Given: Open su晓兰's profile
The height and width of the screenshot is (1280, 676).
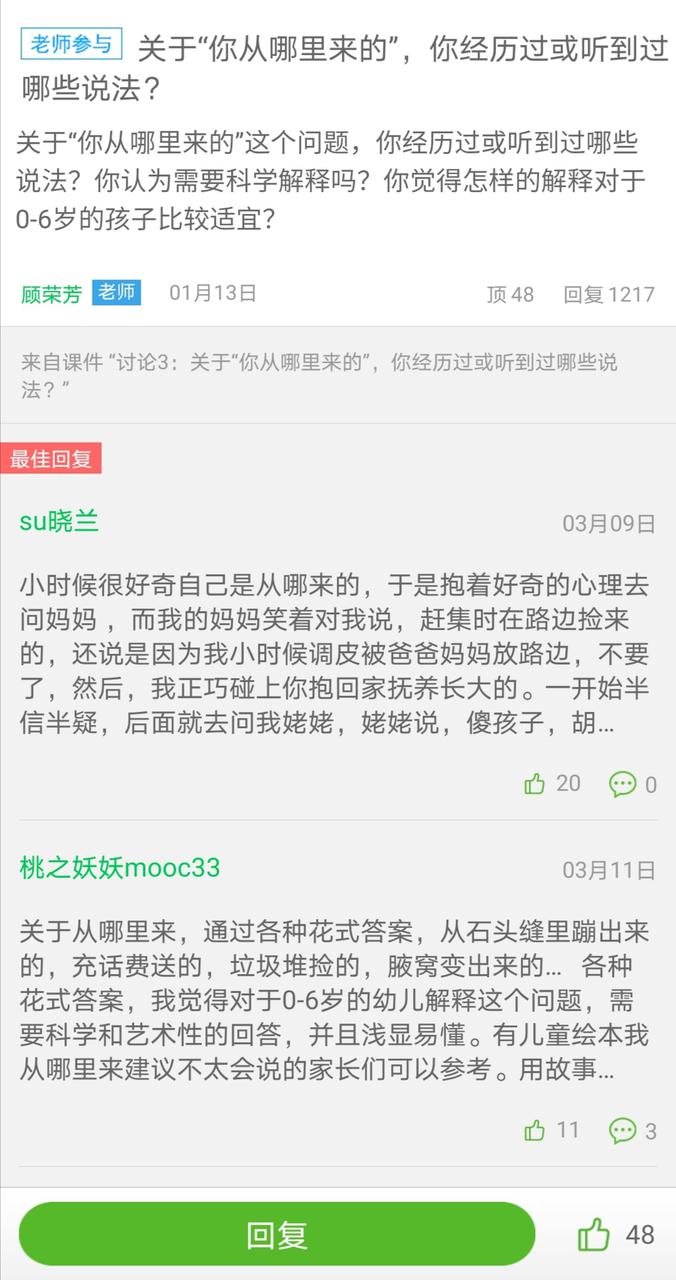Looking at the screenshot, I should [59, 521].
